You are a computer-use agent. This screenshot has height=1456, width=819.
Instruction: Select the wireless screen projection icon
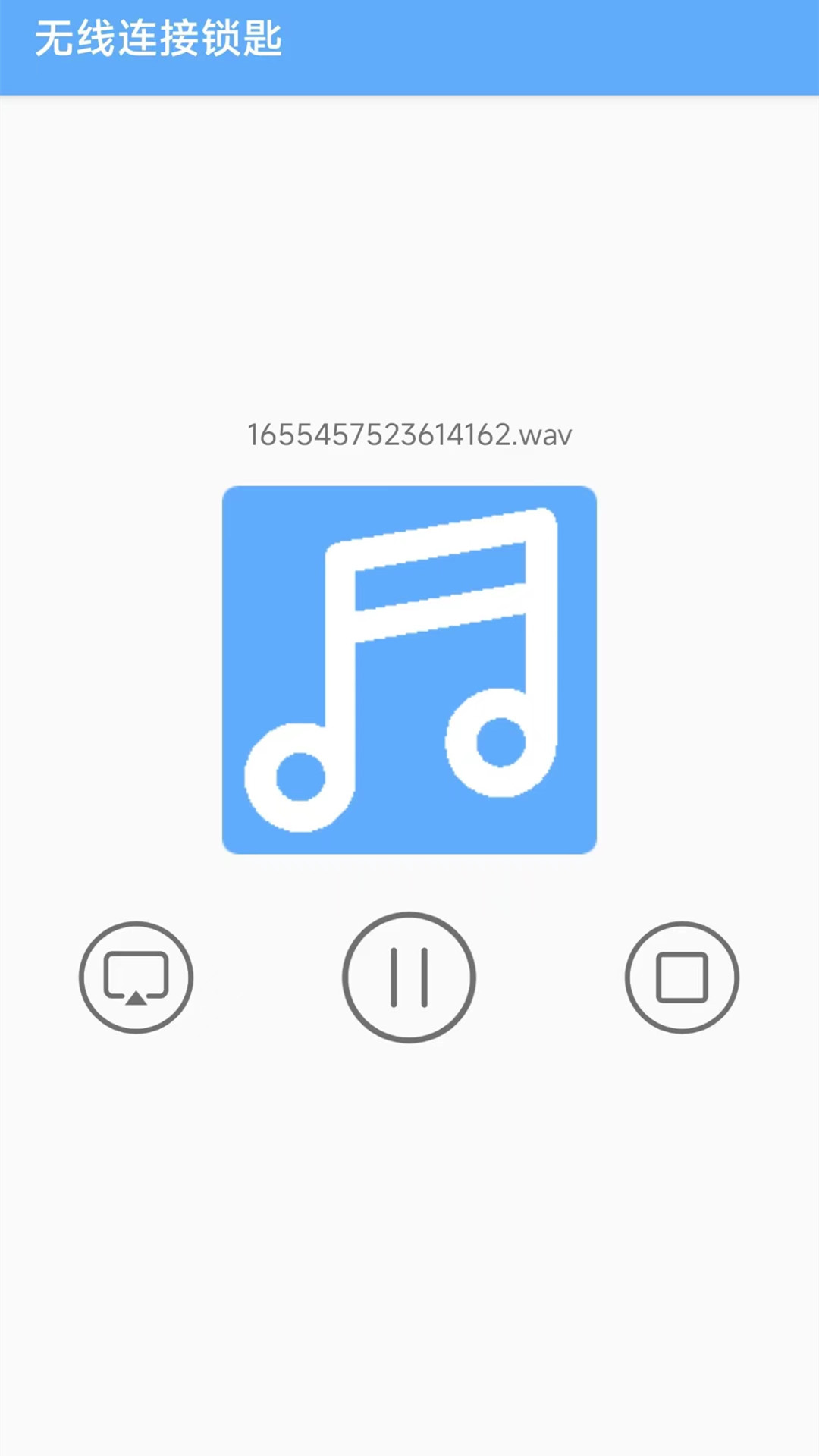[x=136, y=977]
